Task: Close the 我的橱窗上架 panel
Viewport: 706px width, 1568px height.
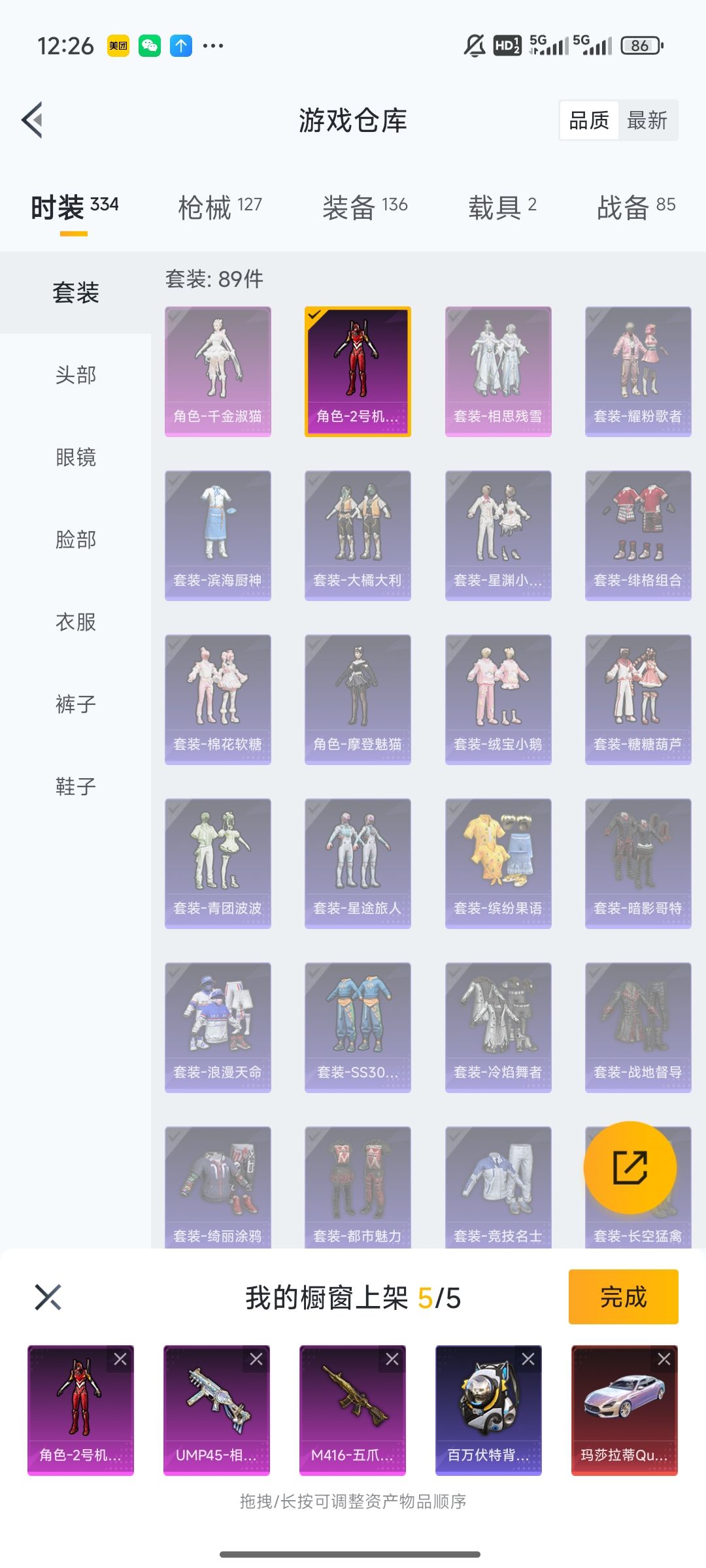Action: click(x=48, y=1298)
